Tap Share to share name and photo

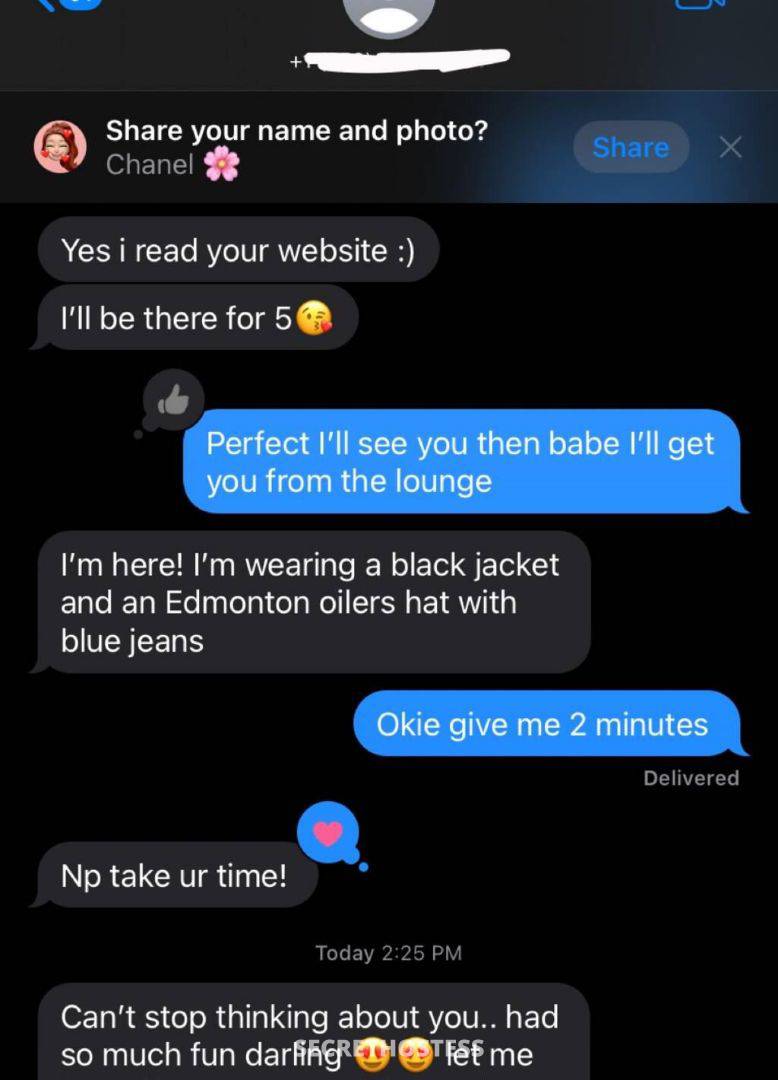tap(630, 147)
